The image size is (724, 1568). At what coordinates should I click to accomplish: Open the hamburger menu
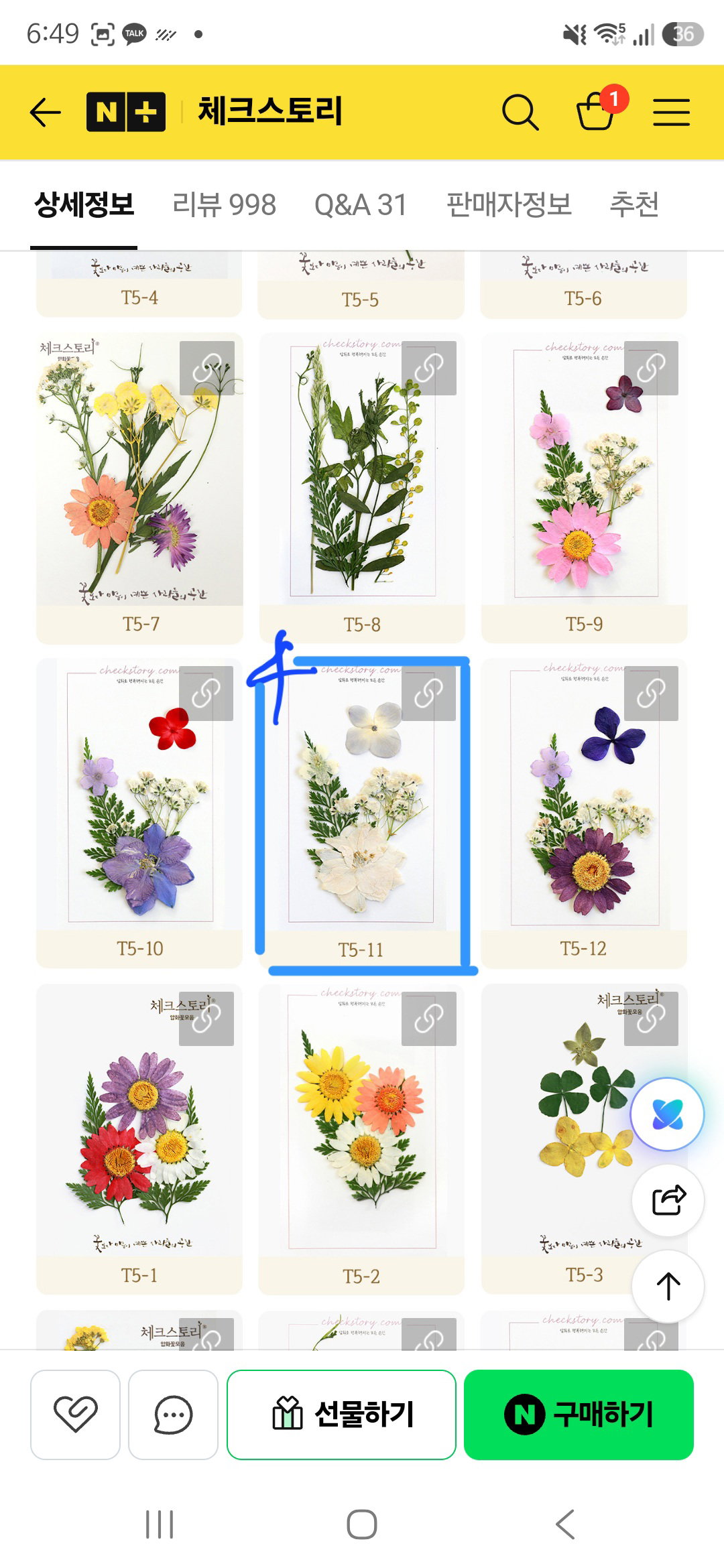(x=671, y=112)
